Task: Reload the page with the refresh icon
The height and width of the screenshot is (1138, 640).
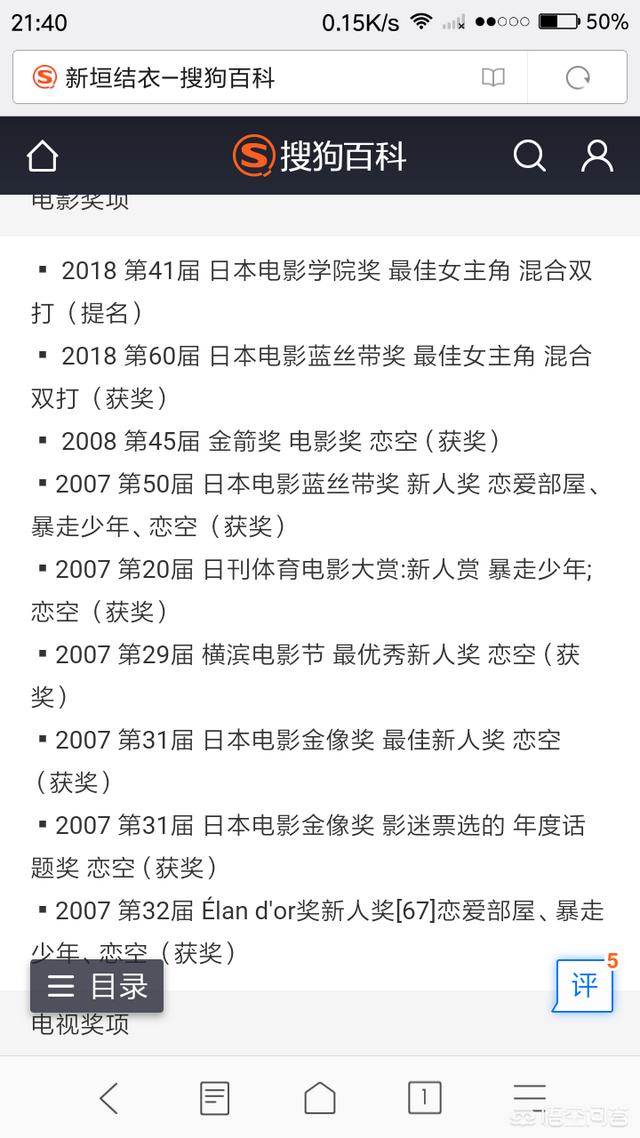Action: tap(578, 78)
